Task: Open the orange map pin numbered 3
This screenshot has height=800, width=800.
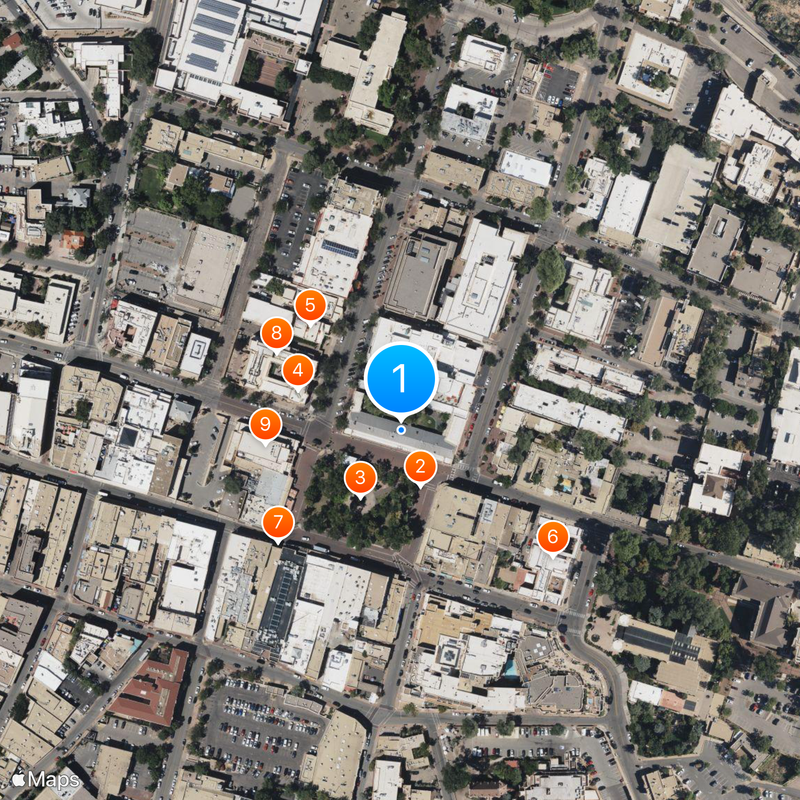Action: click(x=360, y=477)
